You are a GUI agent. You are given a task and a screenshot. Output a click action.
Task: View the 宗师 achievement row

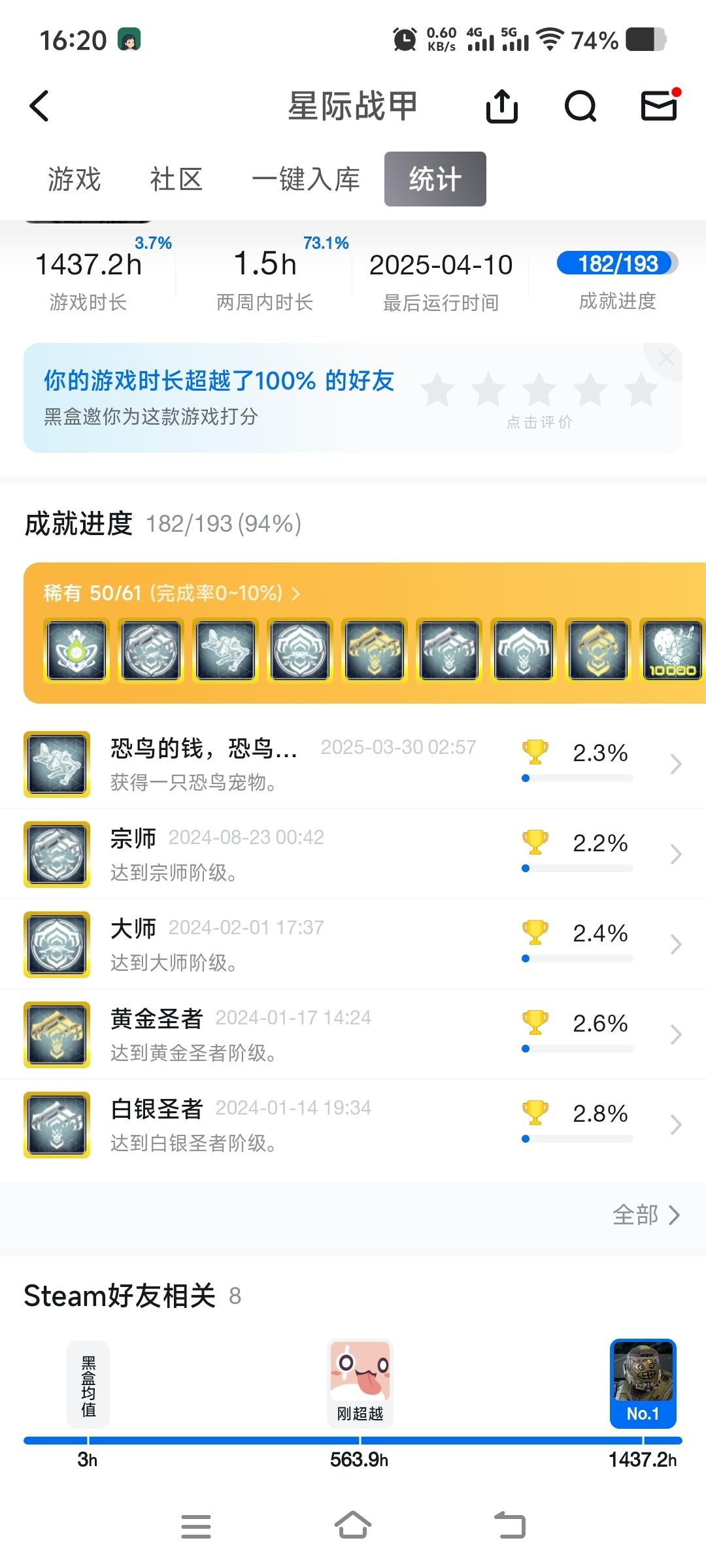pyautogui.click(x=353, y=854)
